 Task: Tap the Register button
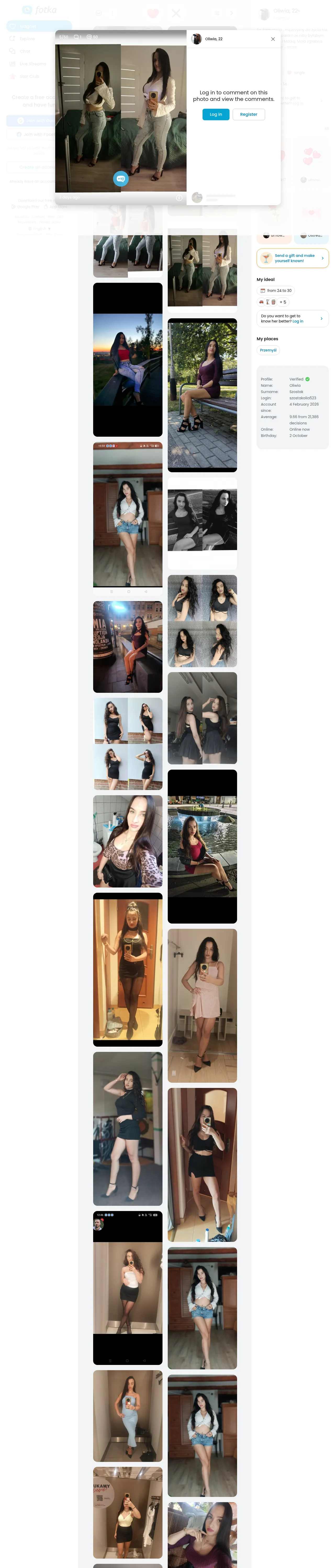249,114
